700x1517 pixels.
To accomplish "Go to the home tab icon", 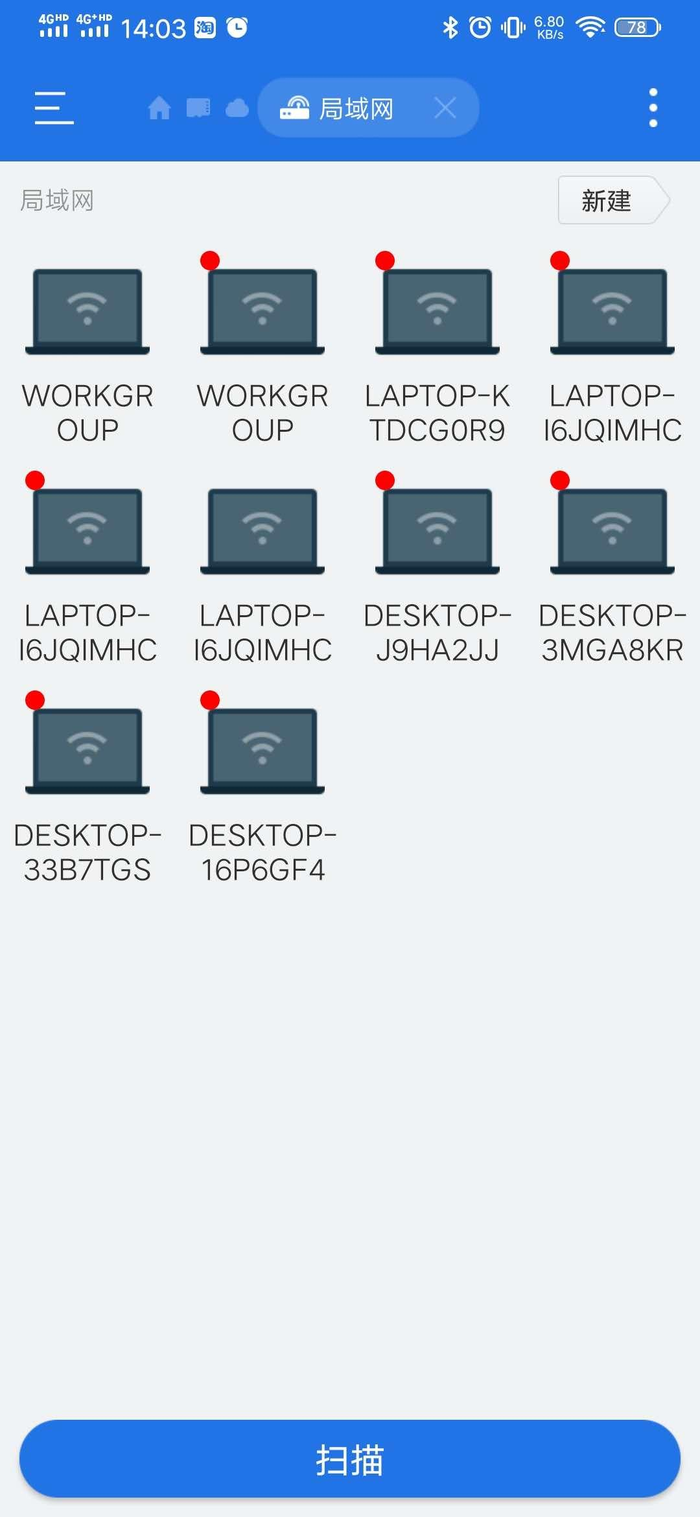I will [159, 108].
